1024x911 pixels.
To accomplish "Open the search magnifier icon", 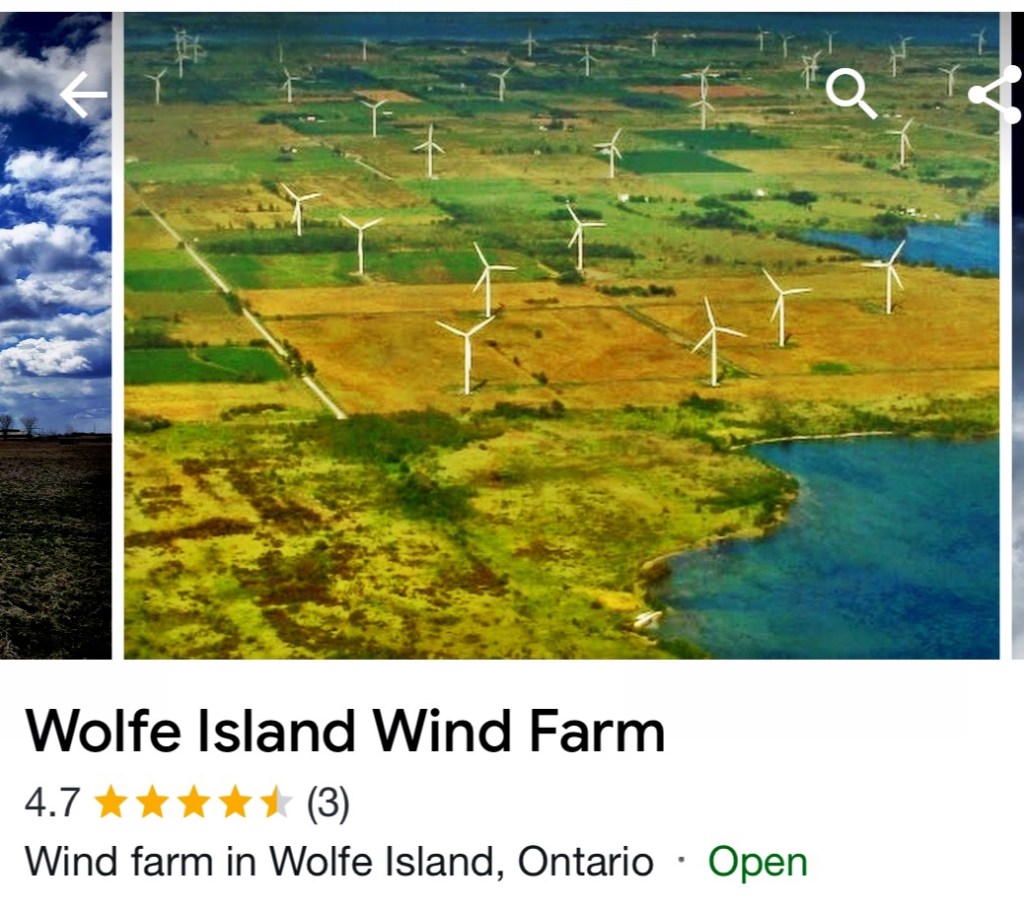I will point(850,95).
